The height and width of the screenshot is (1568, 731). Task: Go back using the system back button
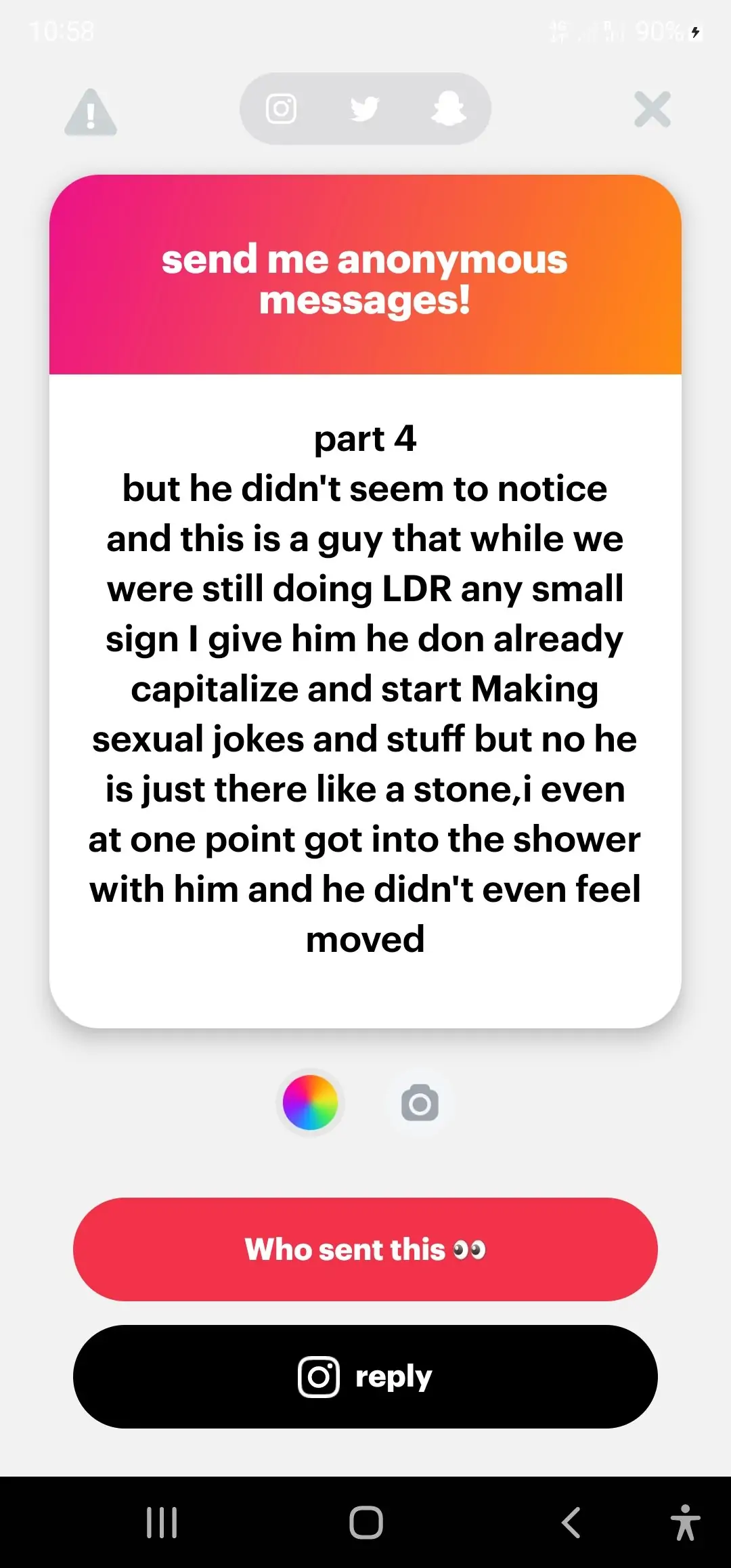point(571,1523)
